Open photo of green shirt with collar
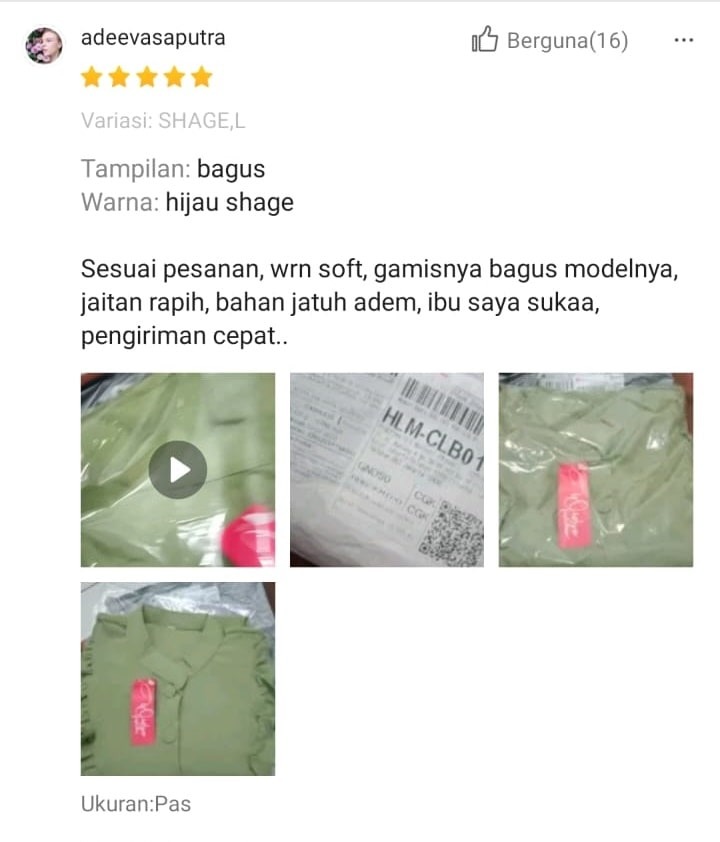The width and height of the screenshot is (720, 842). click(178, 679)
